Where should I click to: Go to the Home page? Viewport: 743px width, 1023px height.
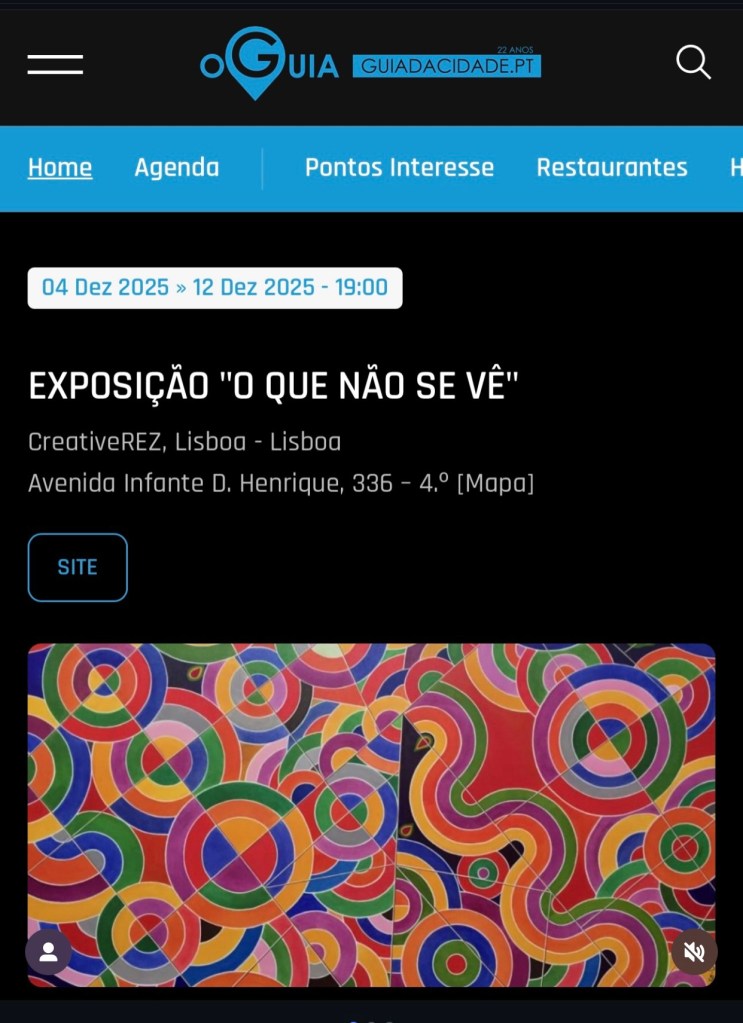(60, 168)
